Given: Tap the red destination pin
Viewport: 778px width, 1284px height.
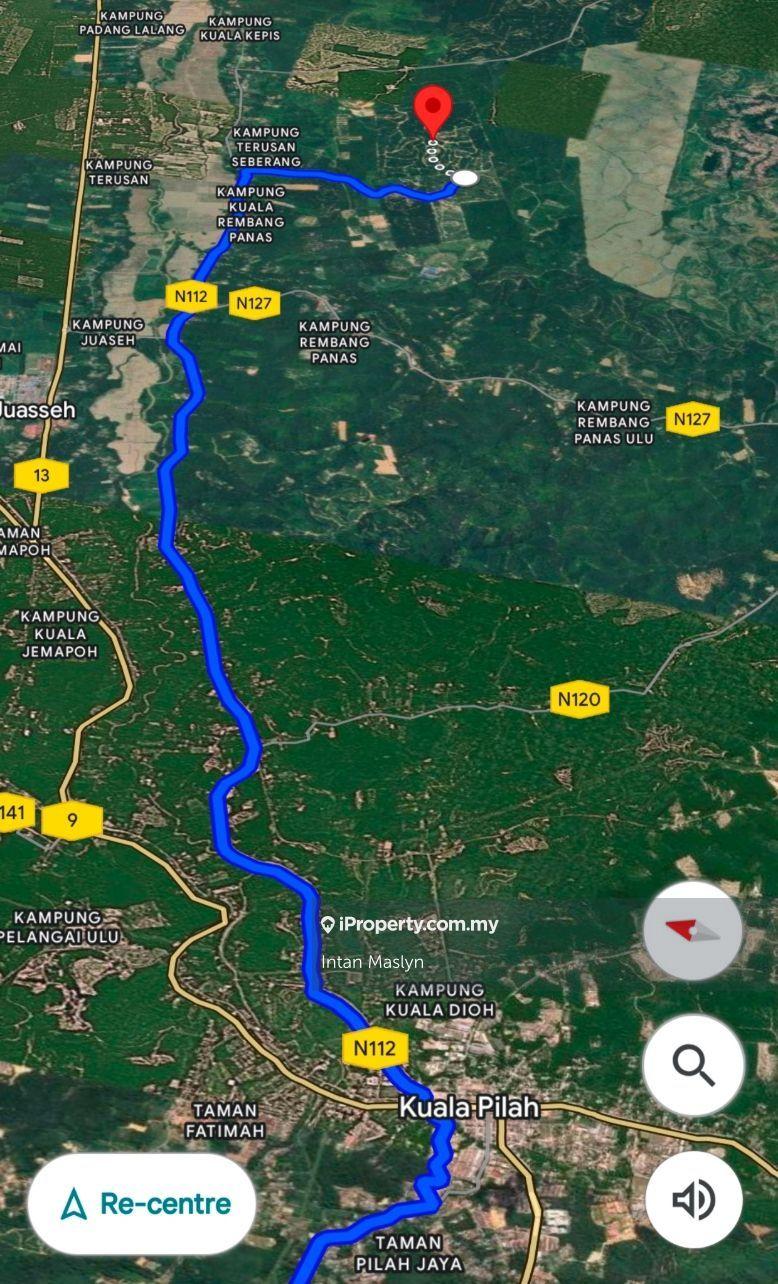Looking at the screenshot, I should point(433,108).
